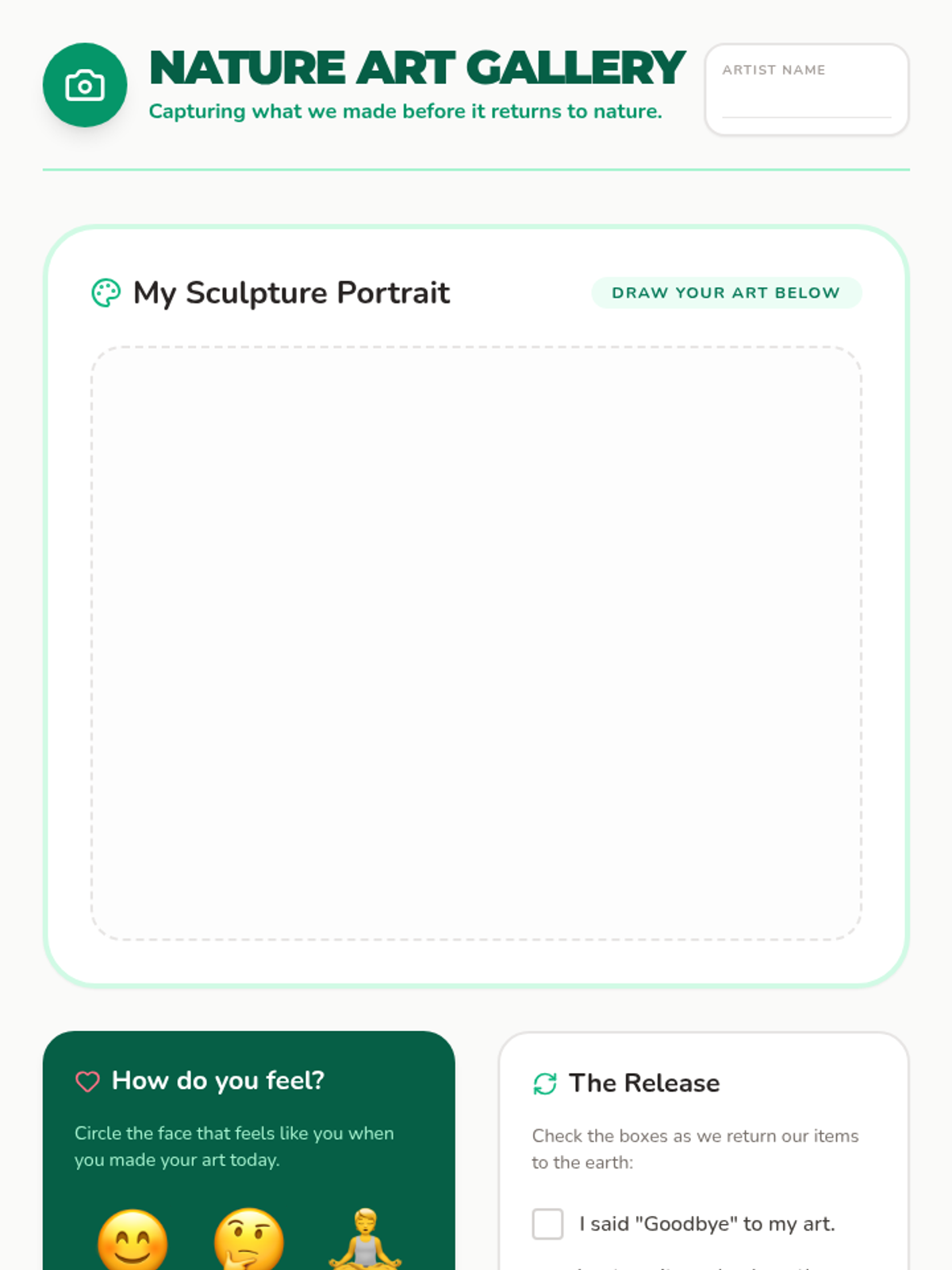Tap inside the sculpture portrait drawing area
952x1270 pixels.
click(x=476, y=643)
